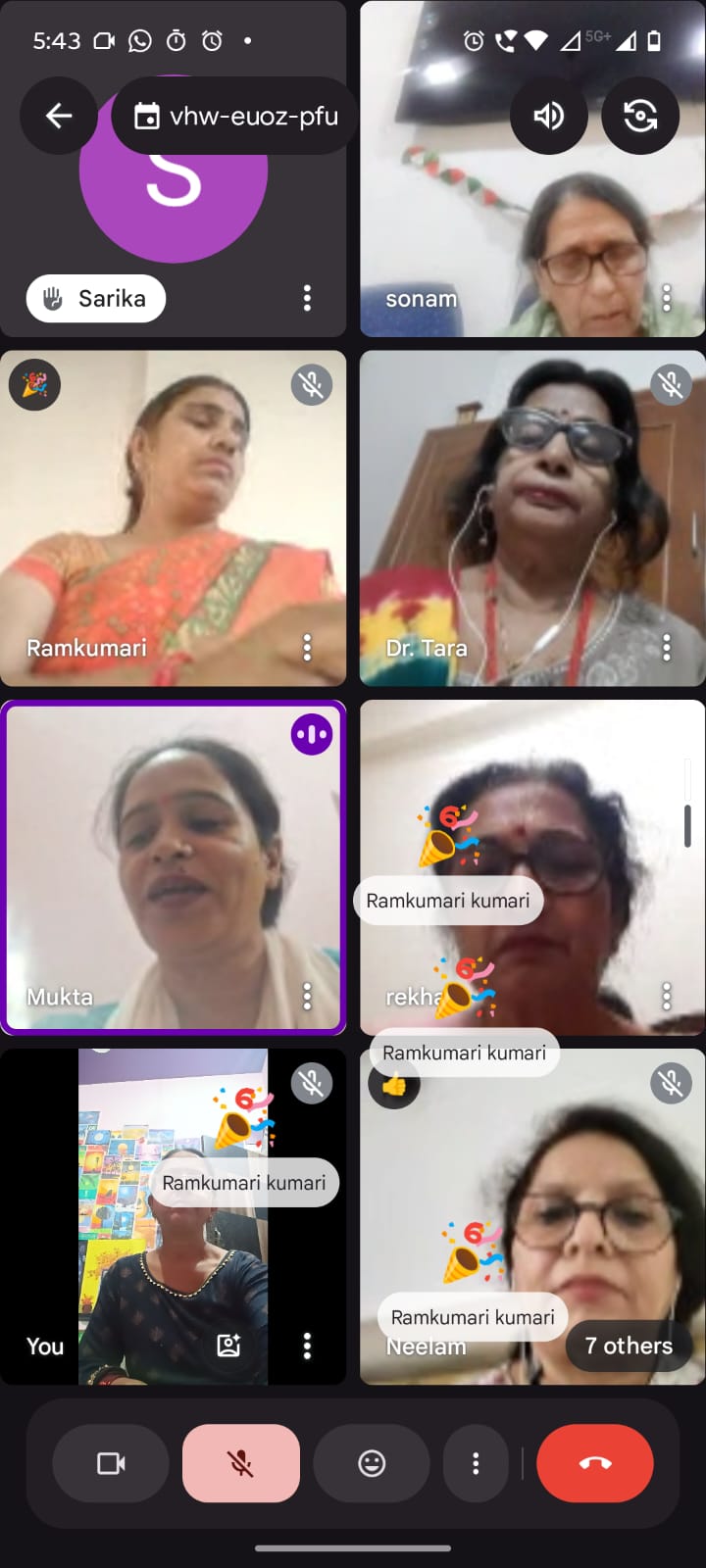
Task: Send an emoji reaction
Action: tap(372, 1463)
